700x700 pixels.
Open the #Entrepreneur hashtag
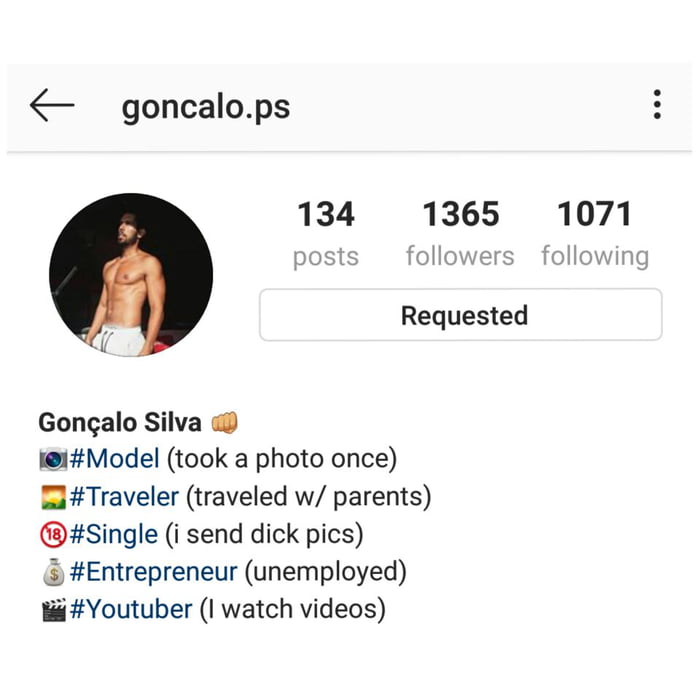click(x=154, y=572)
